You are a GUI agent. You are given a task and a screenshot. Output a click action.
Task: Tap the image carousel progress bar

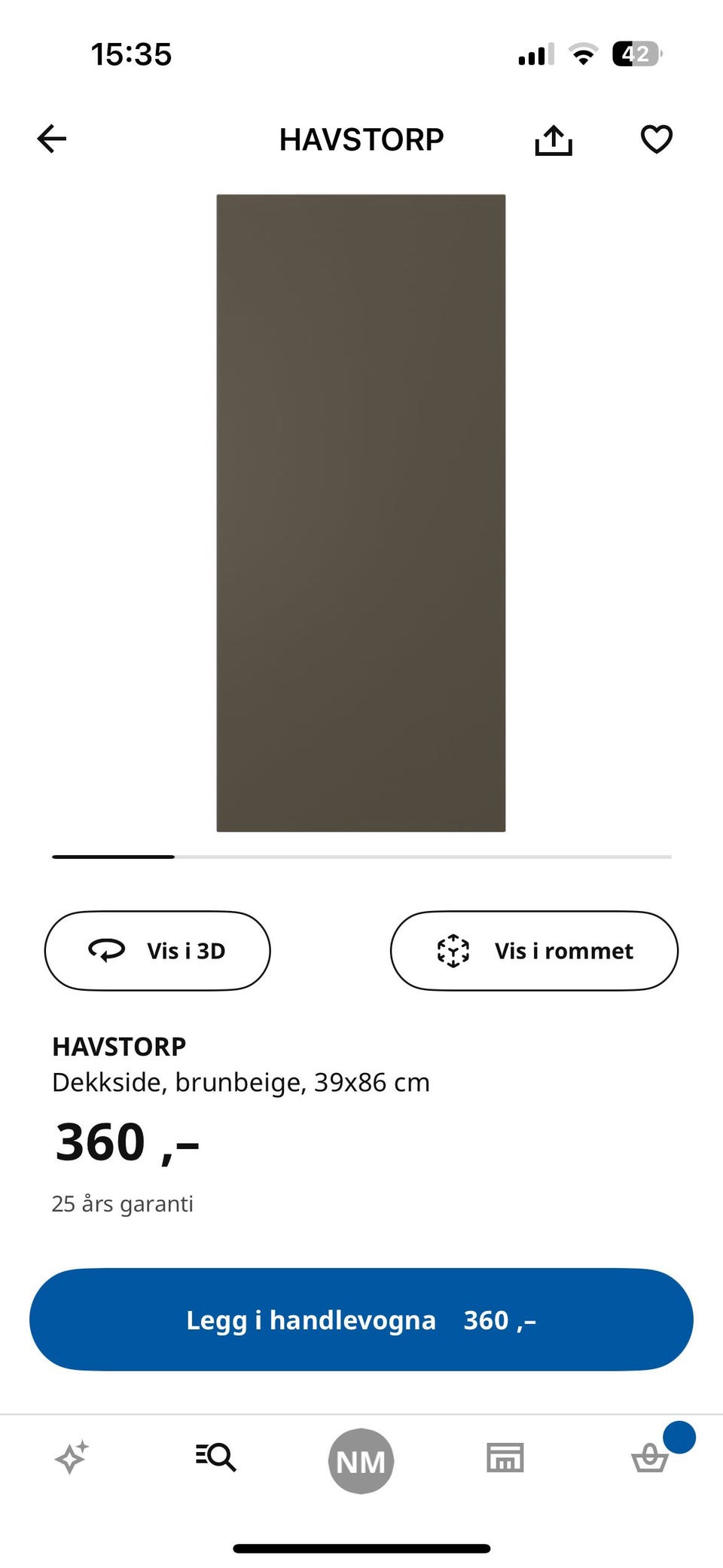click(x=361, y=857)
